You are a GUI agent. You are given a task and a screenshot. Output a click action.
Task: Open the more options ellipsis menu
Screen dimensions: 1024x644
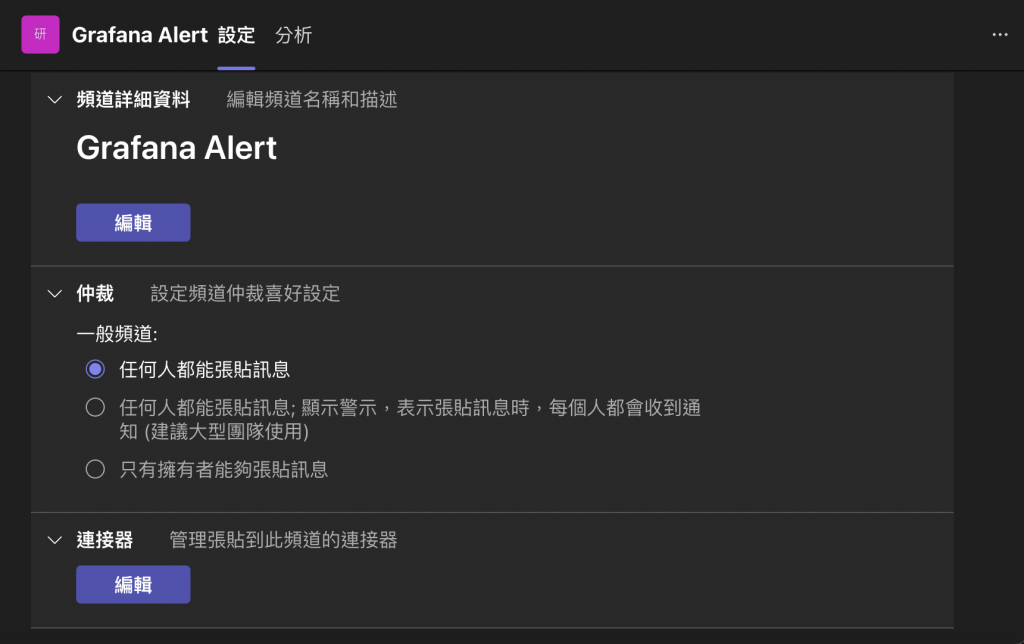1000,35
